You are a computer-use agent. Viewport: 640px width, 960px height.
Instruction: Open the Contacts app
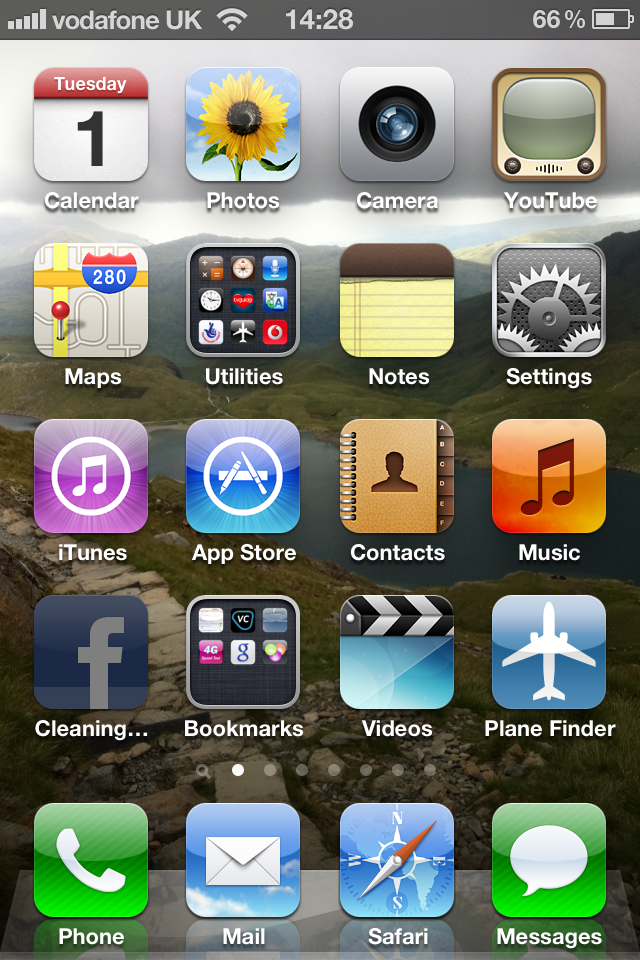coord(397,476)
